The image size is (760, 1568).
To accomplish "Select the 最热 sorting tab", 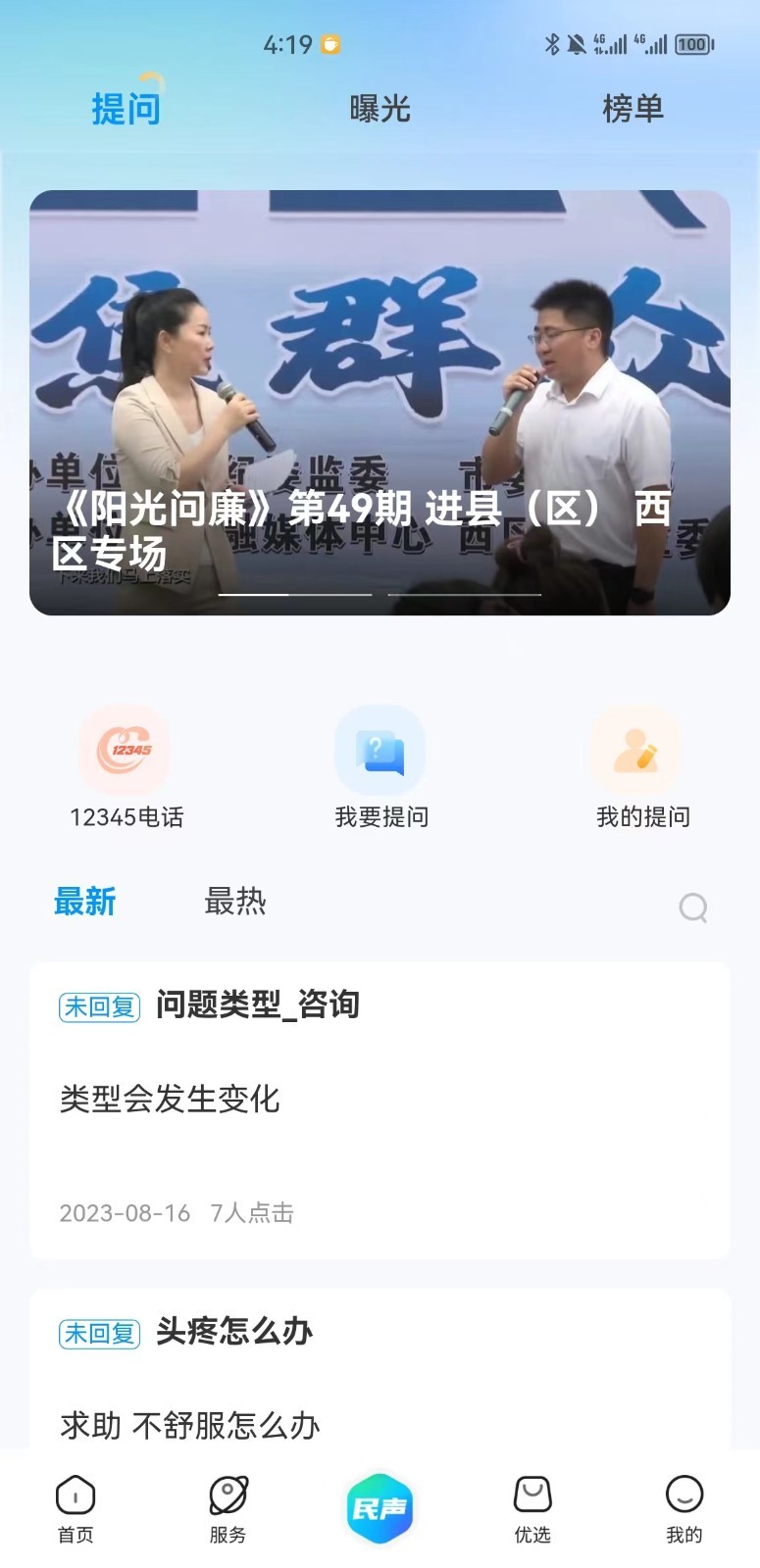I will pos(235,903).
